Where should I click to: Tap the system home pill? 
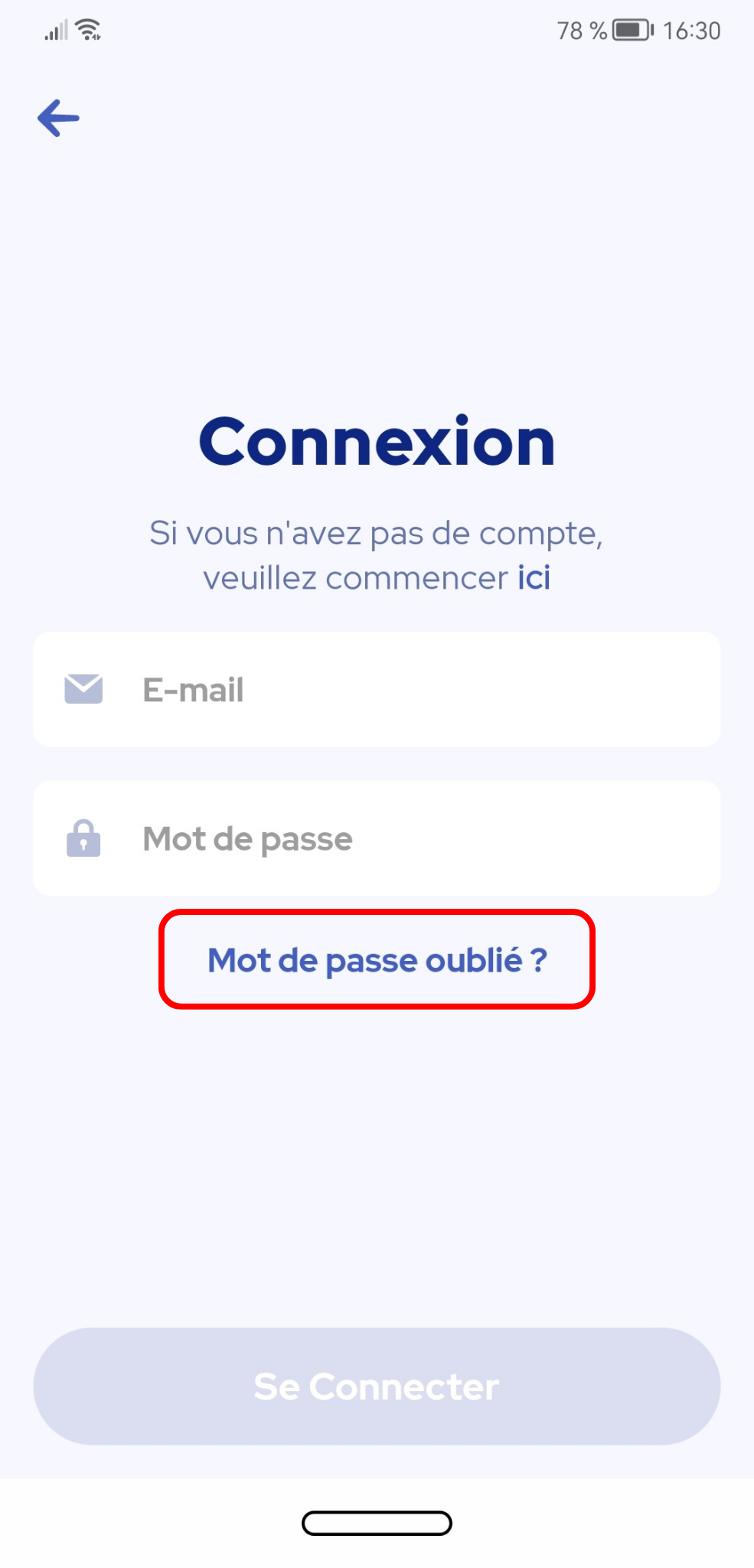(x=377, y=1524)
